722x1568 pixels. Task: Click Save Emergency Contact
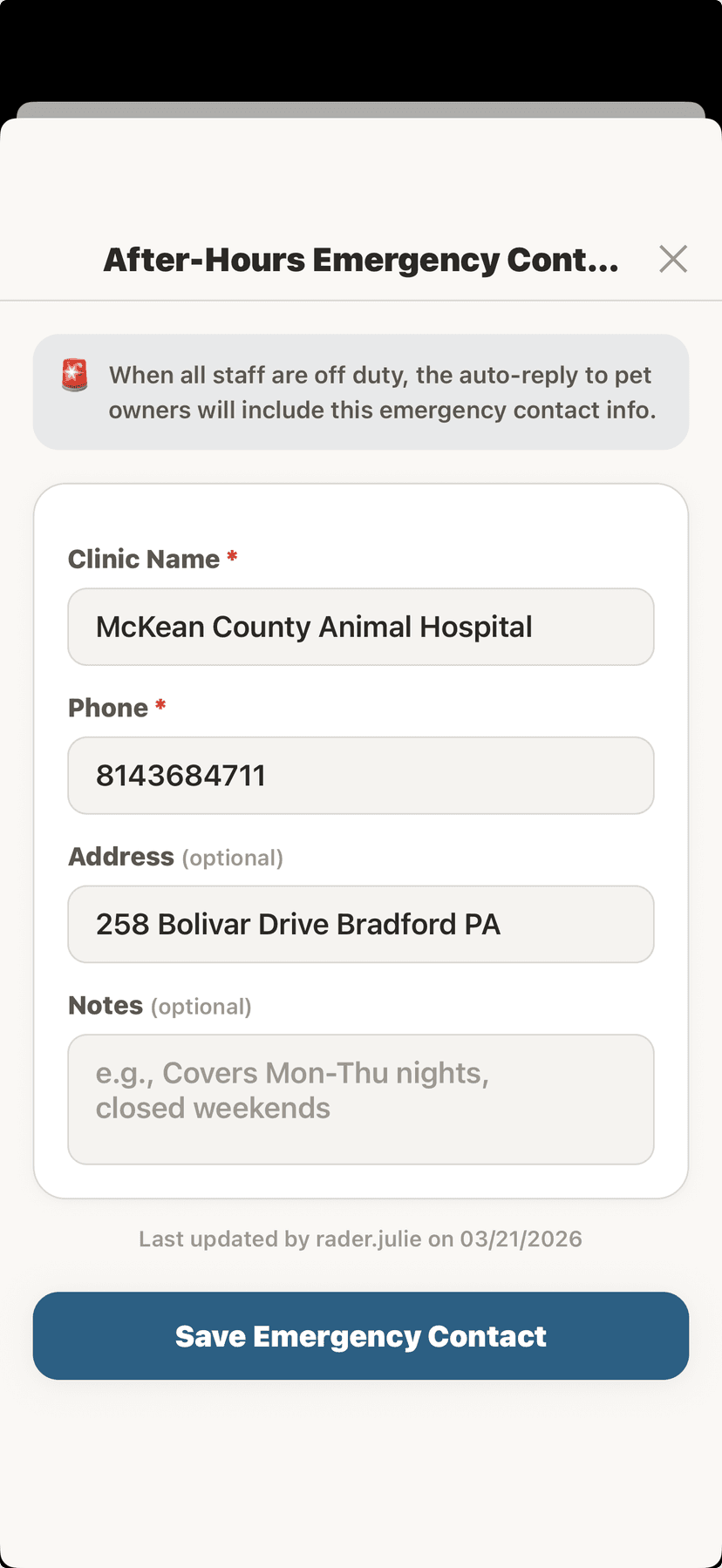click(360, 1335)
